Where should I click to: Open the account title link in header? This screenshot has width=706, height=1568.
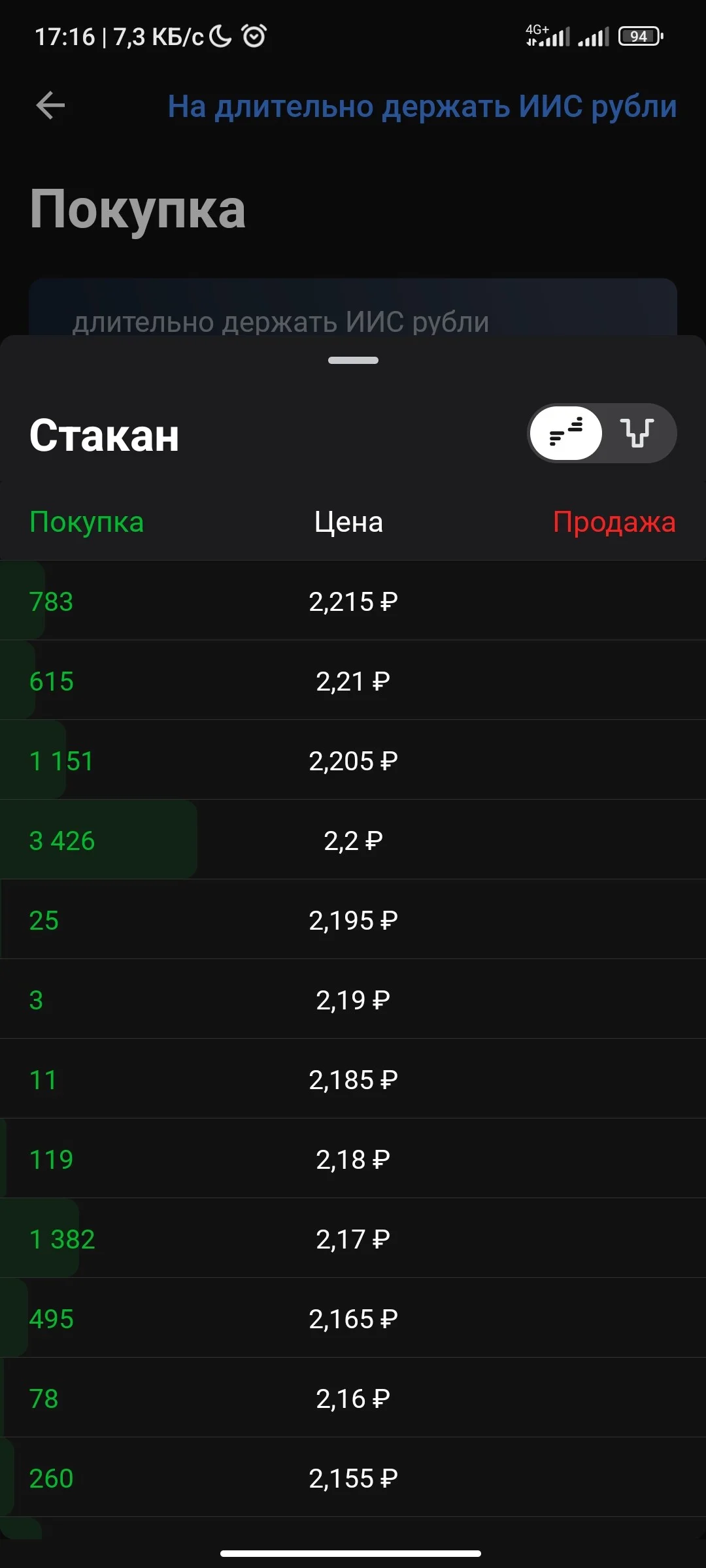(422, 106)
